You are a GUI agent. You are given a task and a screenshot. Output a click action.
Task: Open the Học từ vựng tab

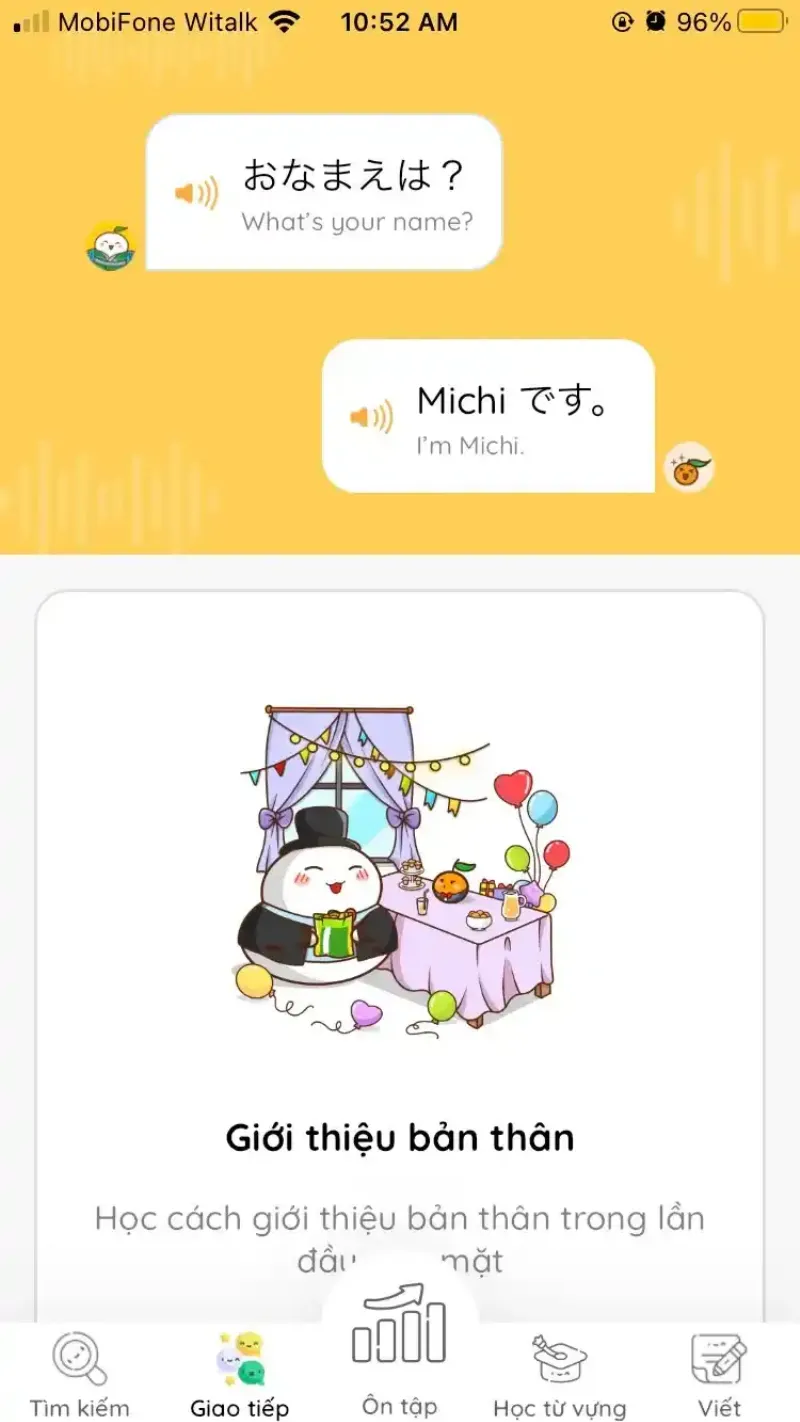[559, 1375]
